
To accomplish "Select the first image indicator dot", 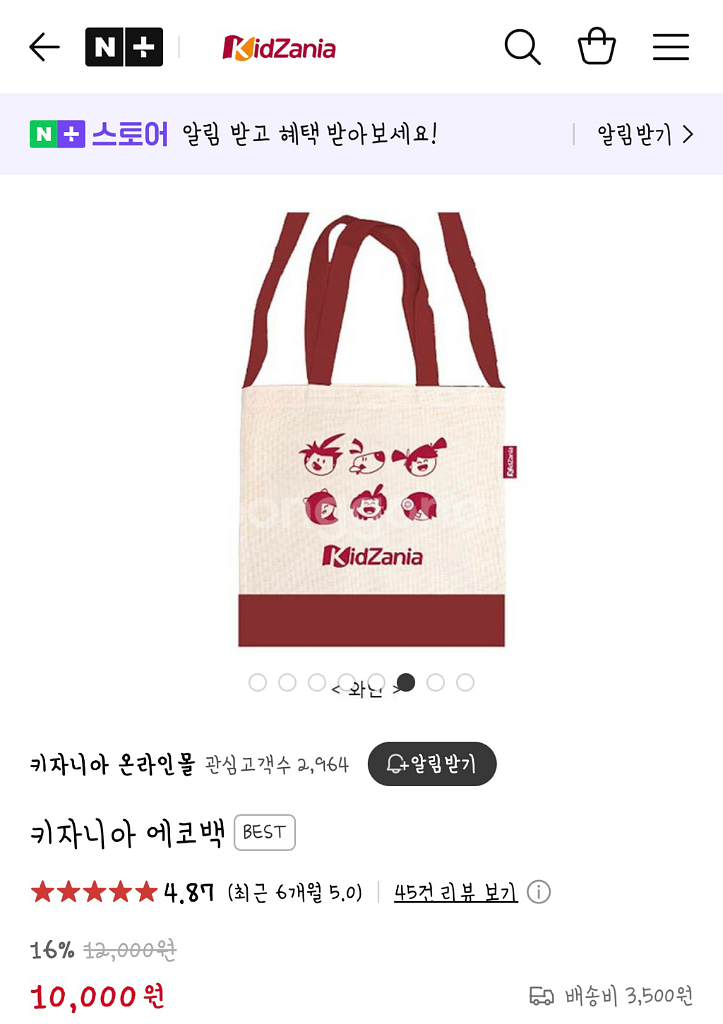I will [257, 682].
